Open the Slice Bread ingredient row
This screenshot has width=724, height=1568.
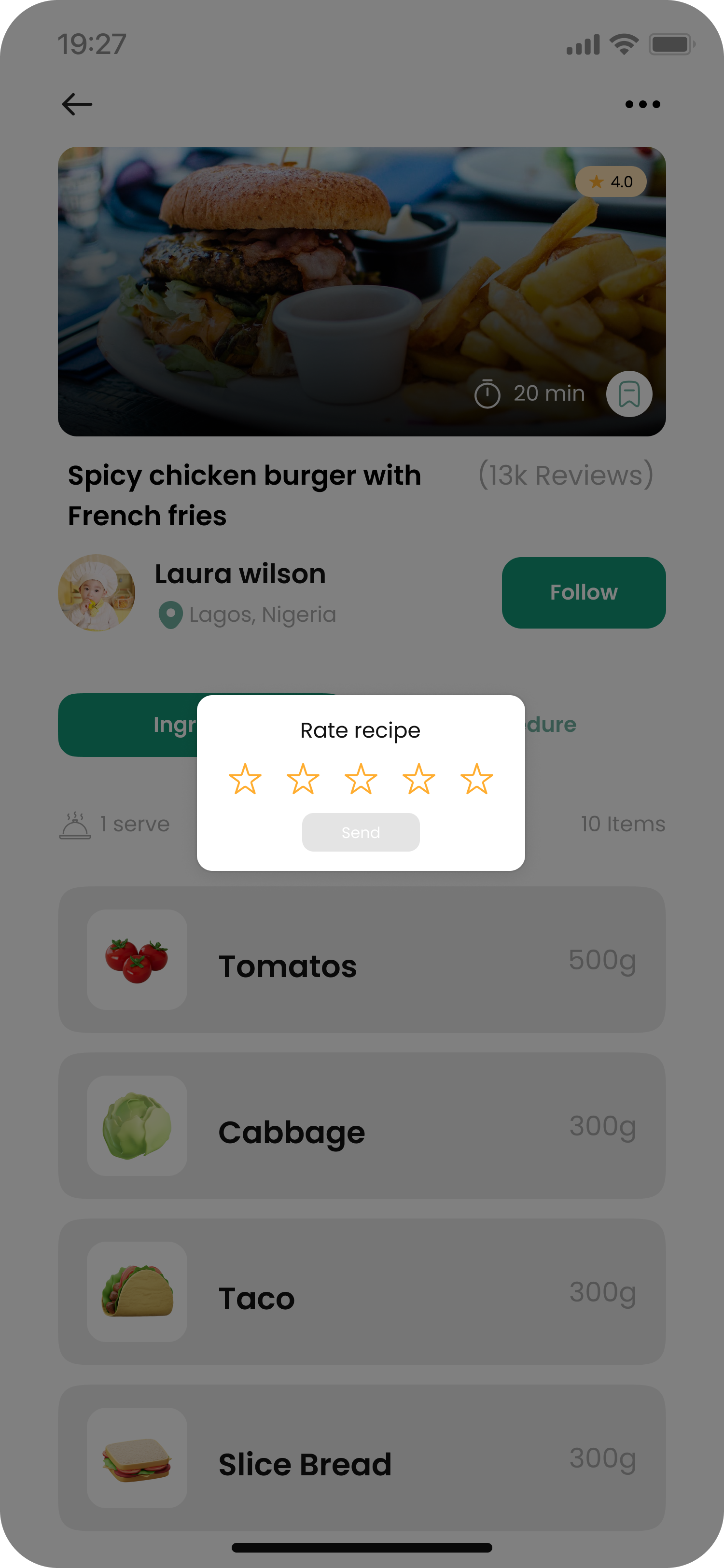pyautogui.click(x=362, y=1457)
